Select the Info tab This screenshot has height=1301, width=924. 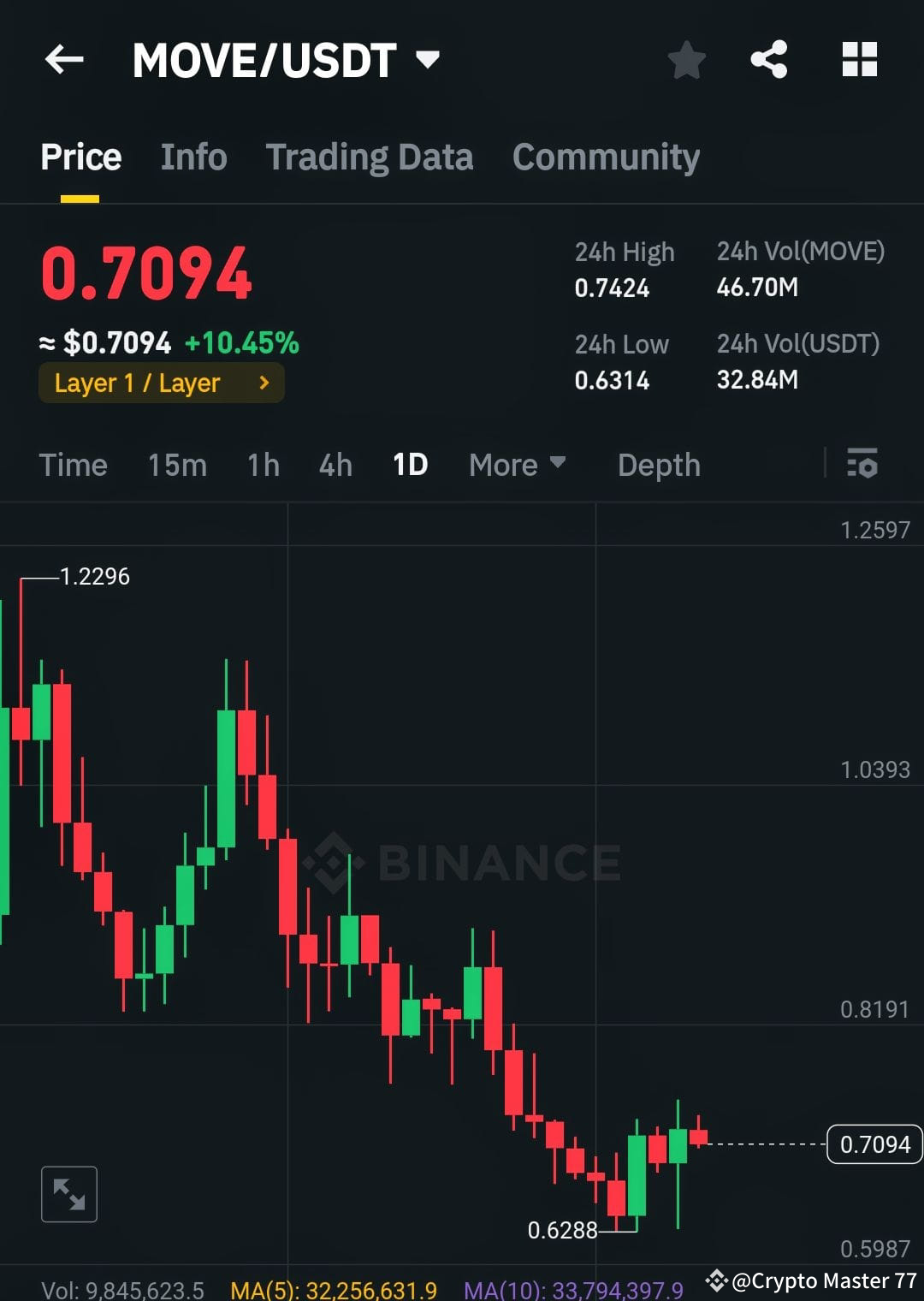(193, 157)
